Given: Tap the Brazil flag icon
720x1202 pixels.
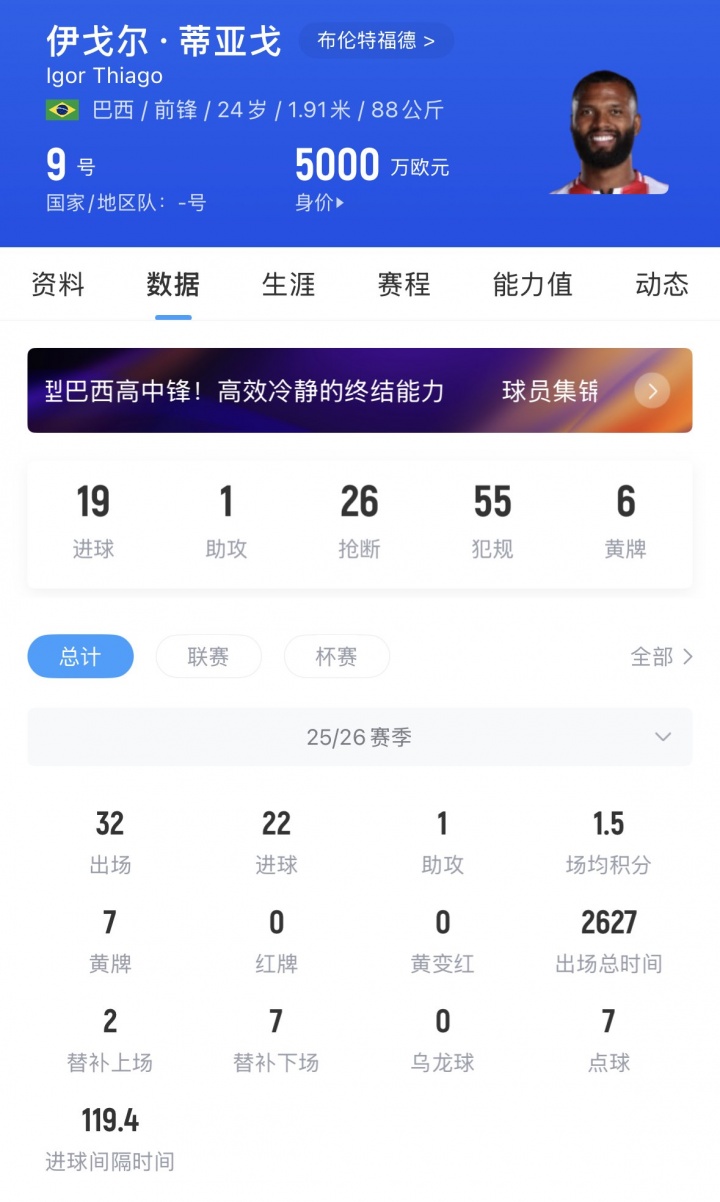Looking at the screenshot, I should tap(63, 110).
